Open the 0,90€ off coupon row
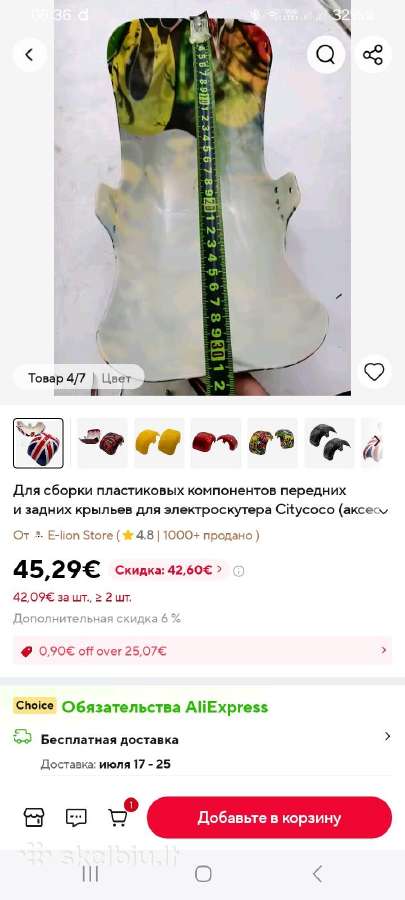Screen dimensions: 405x900 [x=202, y=651]
